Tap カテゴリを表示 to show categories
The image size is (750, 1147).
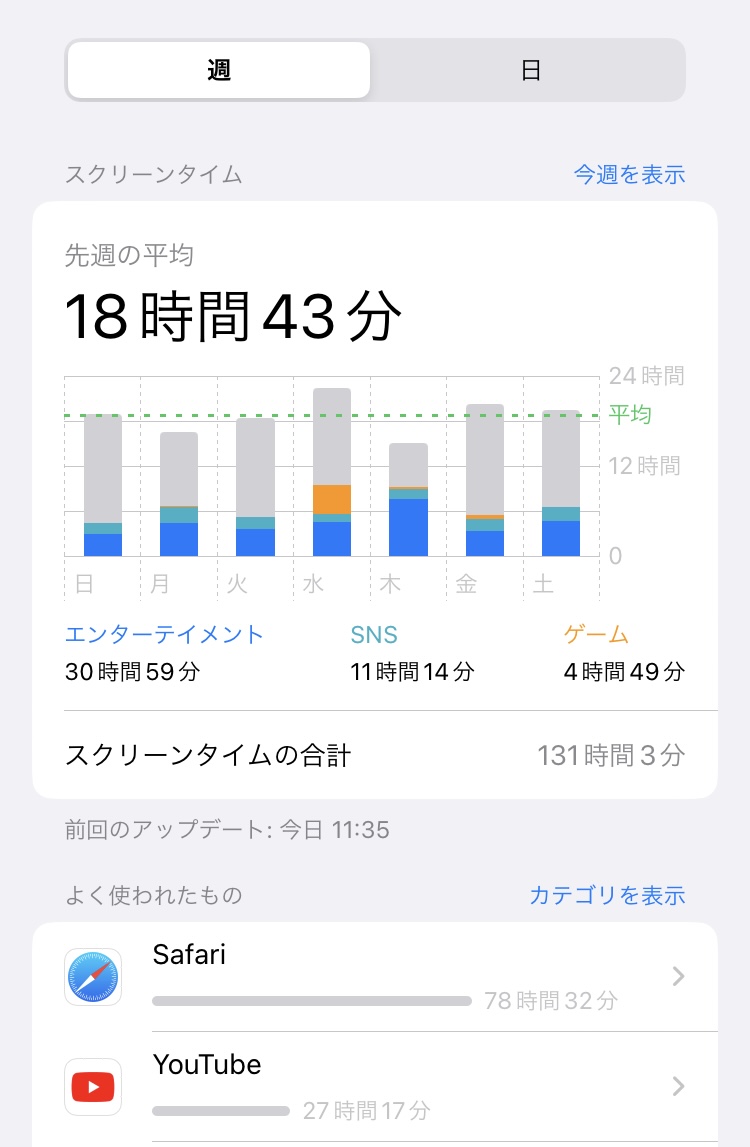(x=607, y=895)
